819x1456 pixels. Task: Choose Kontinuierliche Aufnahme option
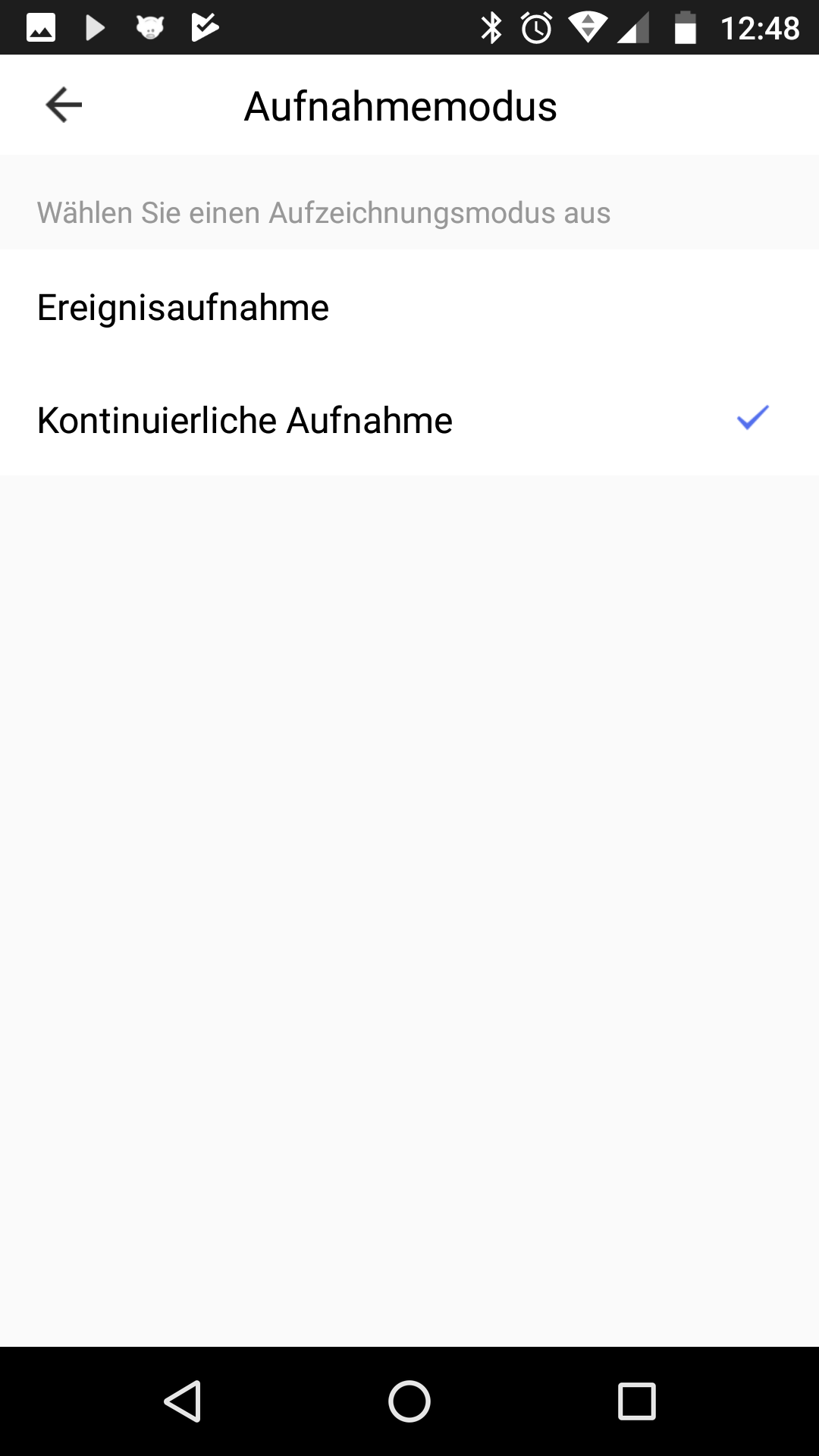coord(409,419)
